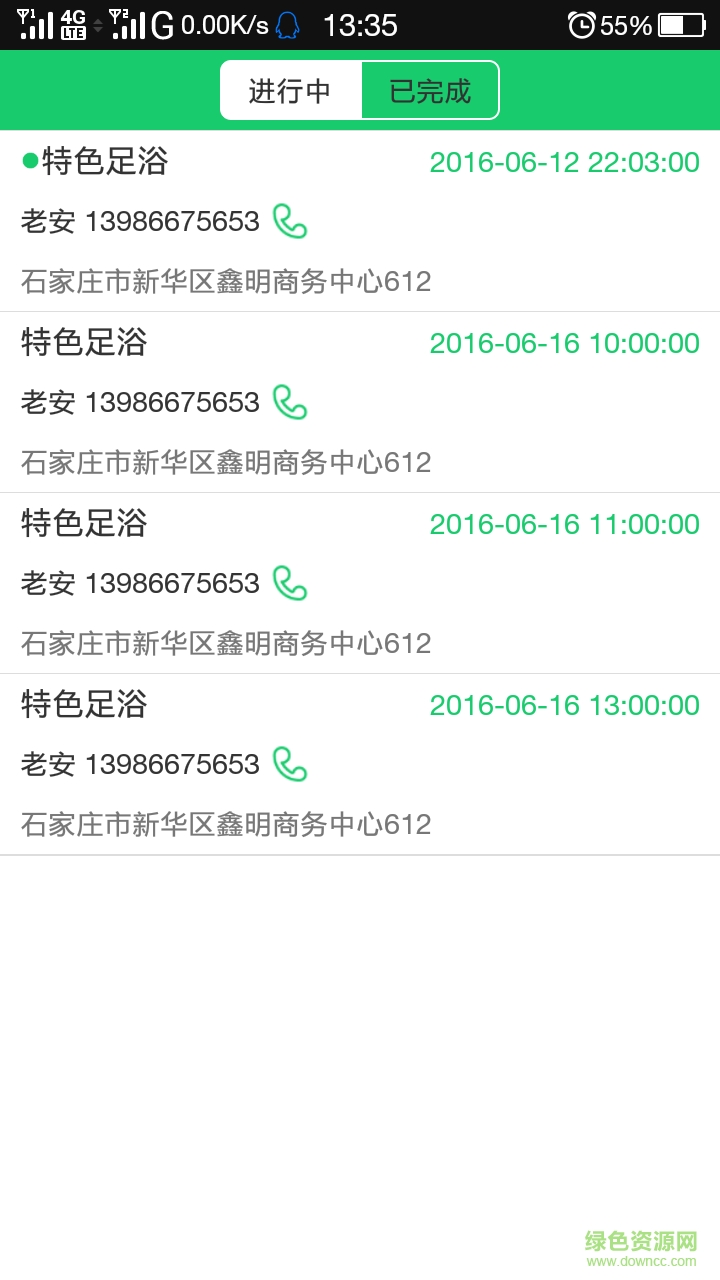Call customer on the first 特色足浴 order

point(291,220)
